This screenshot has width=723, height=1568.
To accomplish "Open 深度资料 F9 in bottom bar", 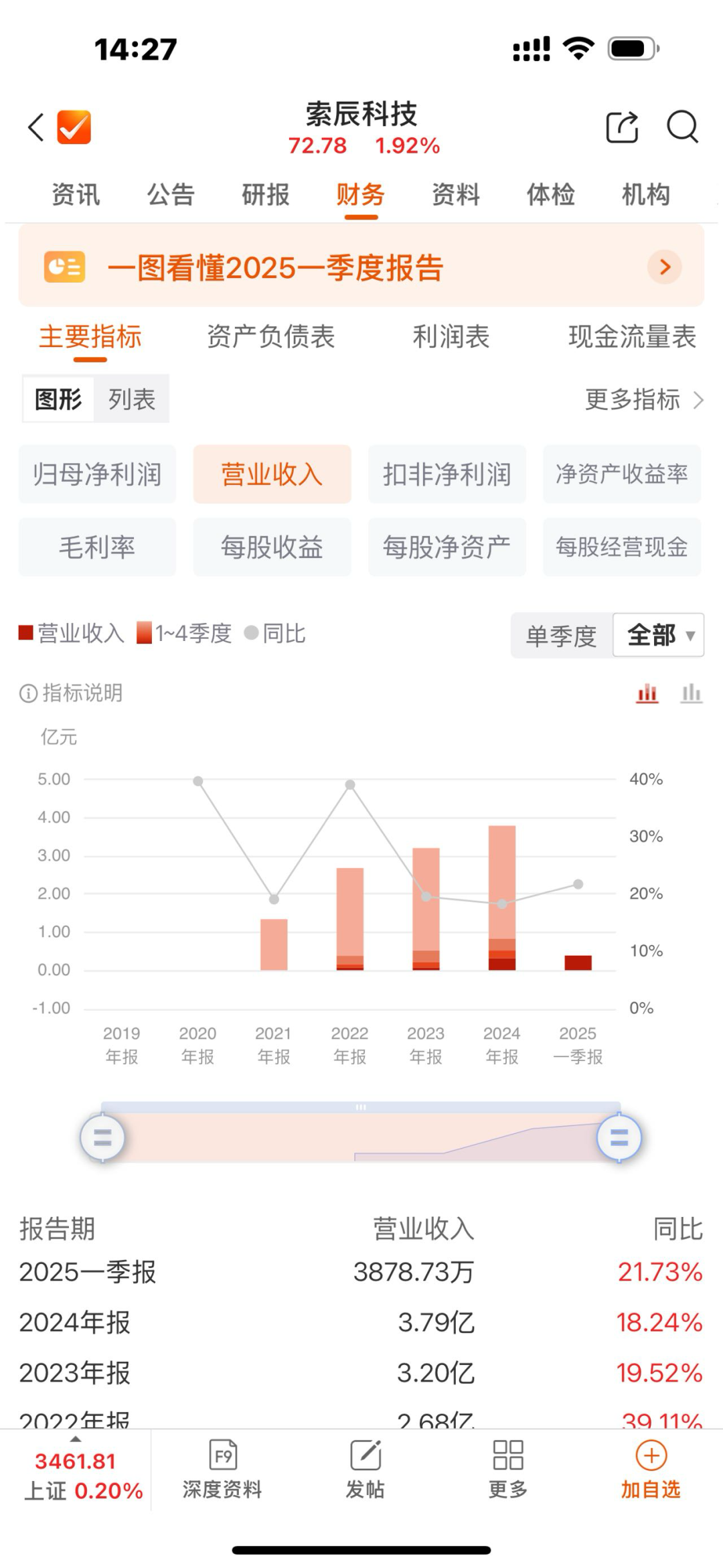I will (x=222, y=1470).
